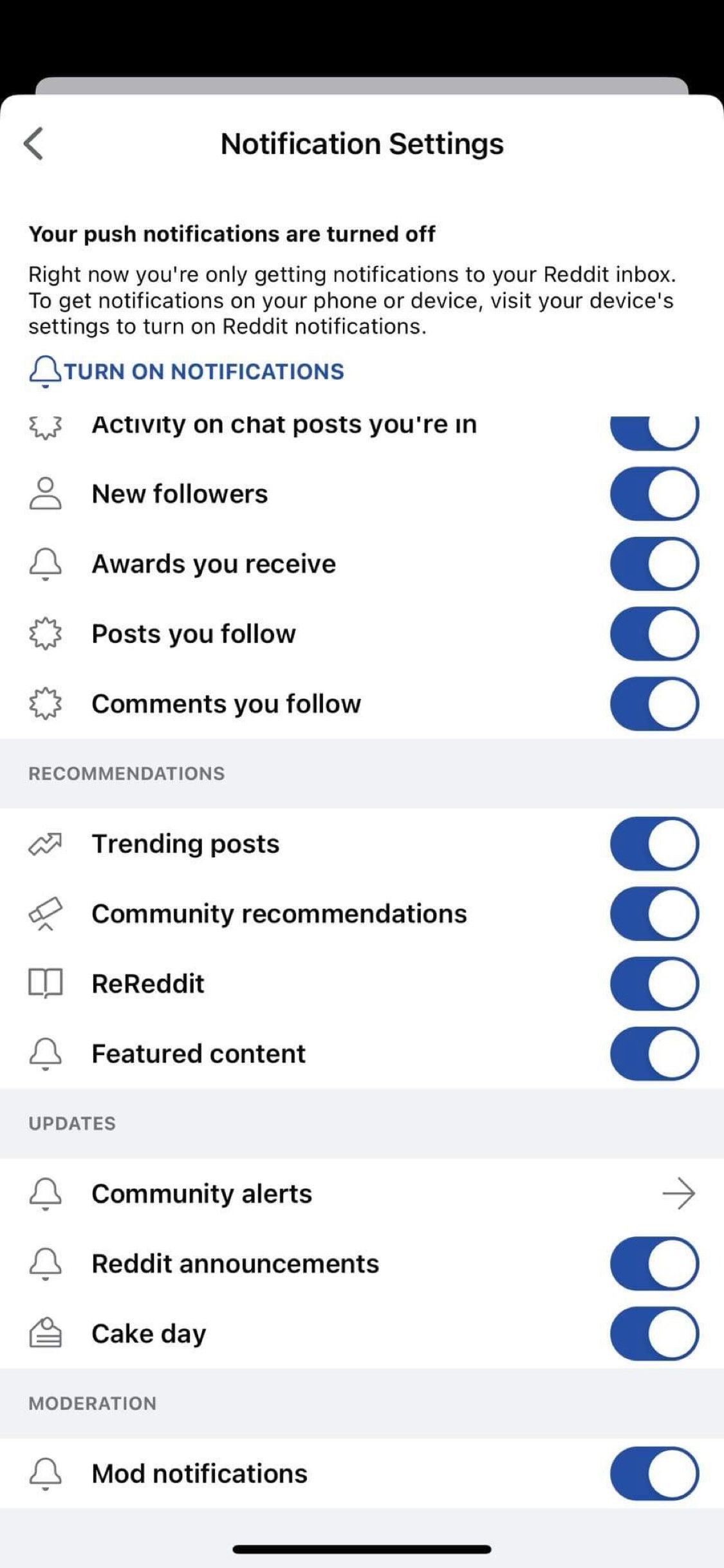
Task: Click the Awards you receive bell icon
Action: coord(45,564)
